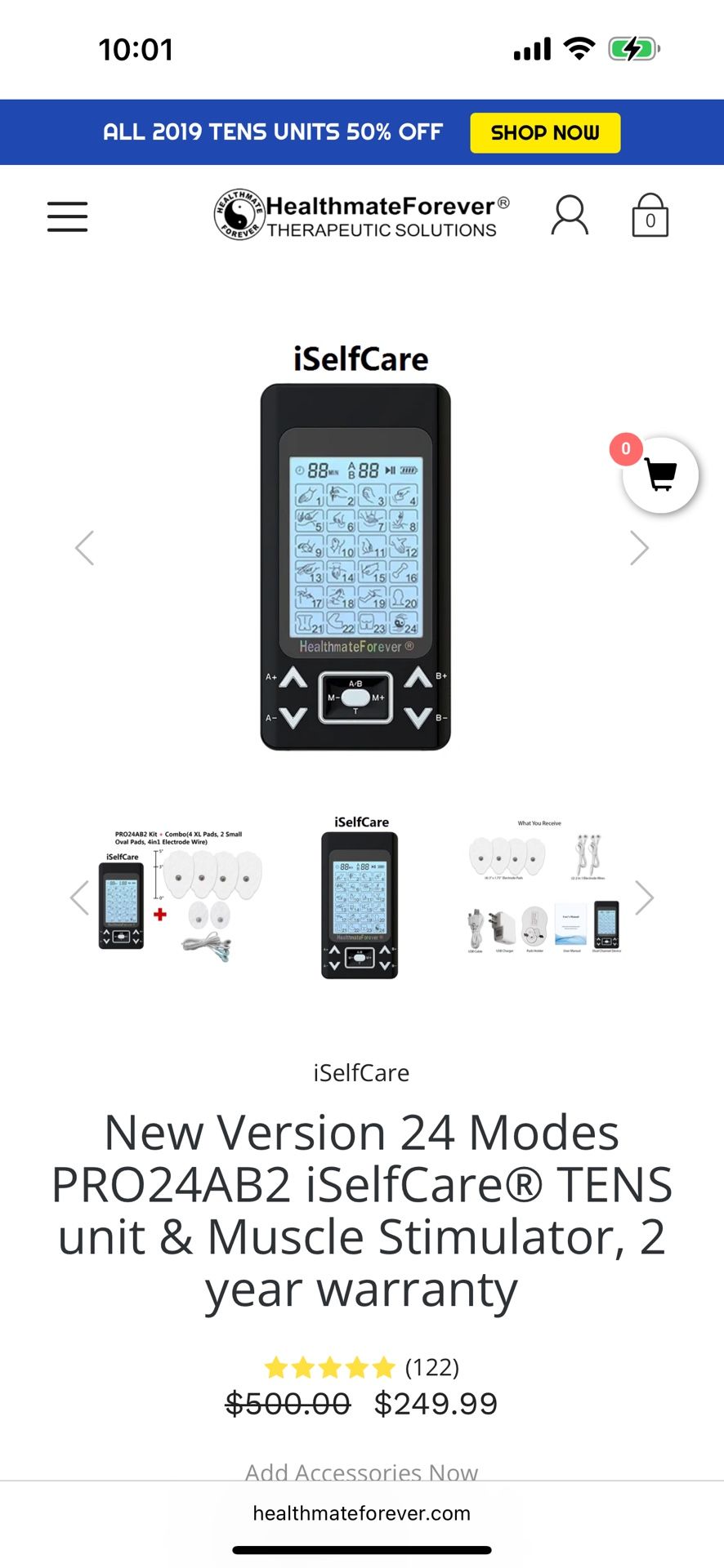Image resolution: width=724 pixels, height=1568 pixels.
Task: Open the 122 star reviews
Action: [362, 1366]
